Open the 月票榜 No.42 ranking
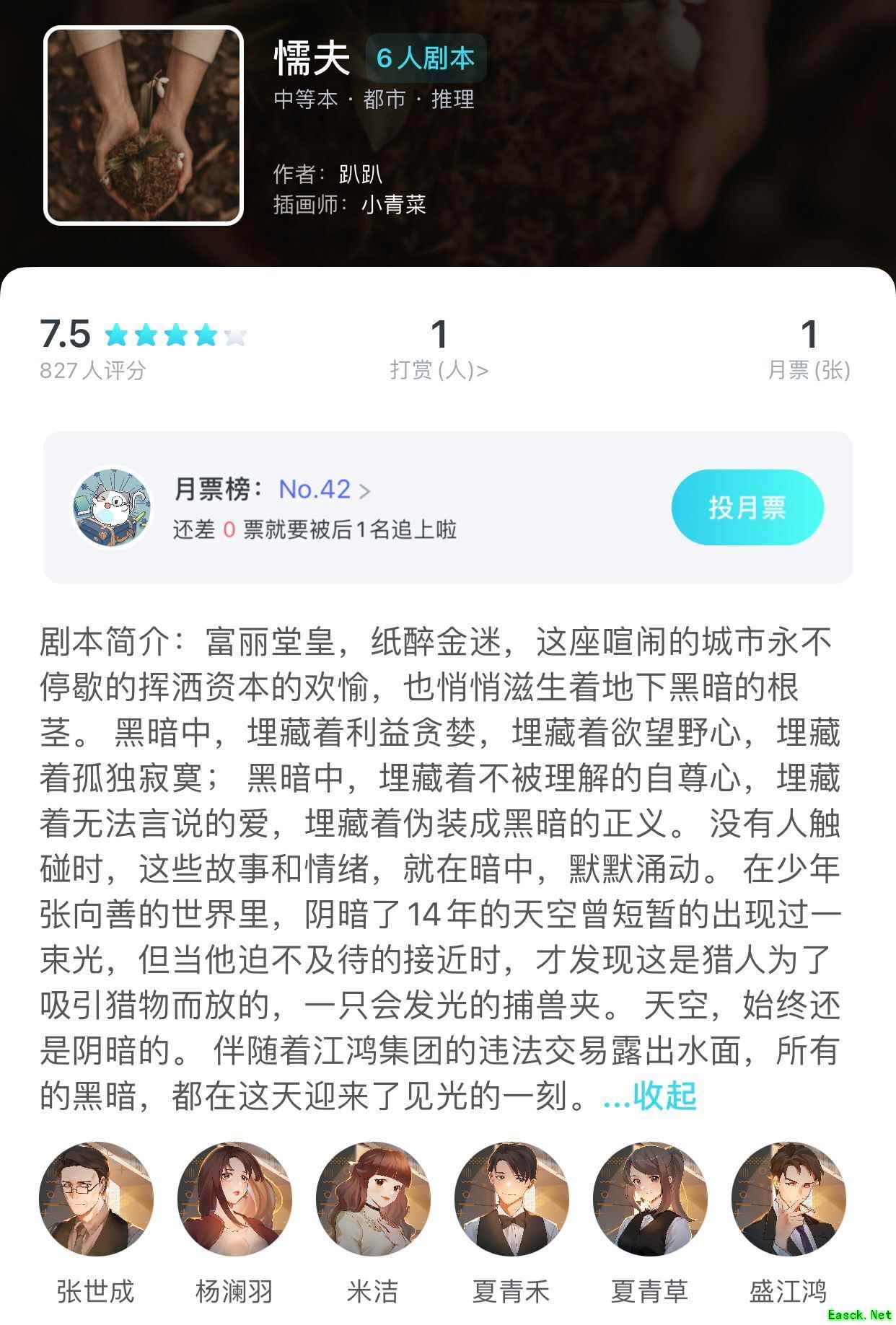896x1325 pixels. click(324, 490)
